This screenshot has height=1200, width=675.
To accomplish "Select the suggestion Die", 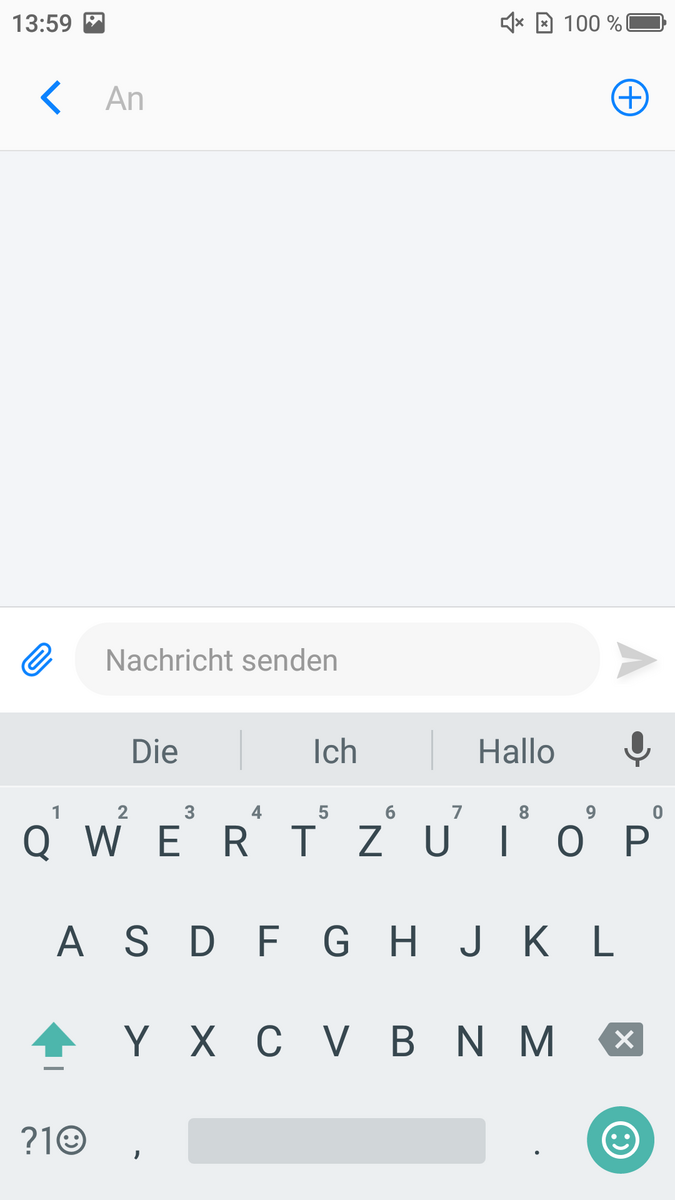I will (x=155, y=751).
